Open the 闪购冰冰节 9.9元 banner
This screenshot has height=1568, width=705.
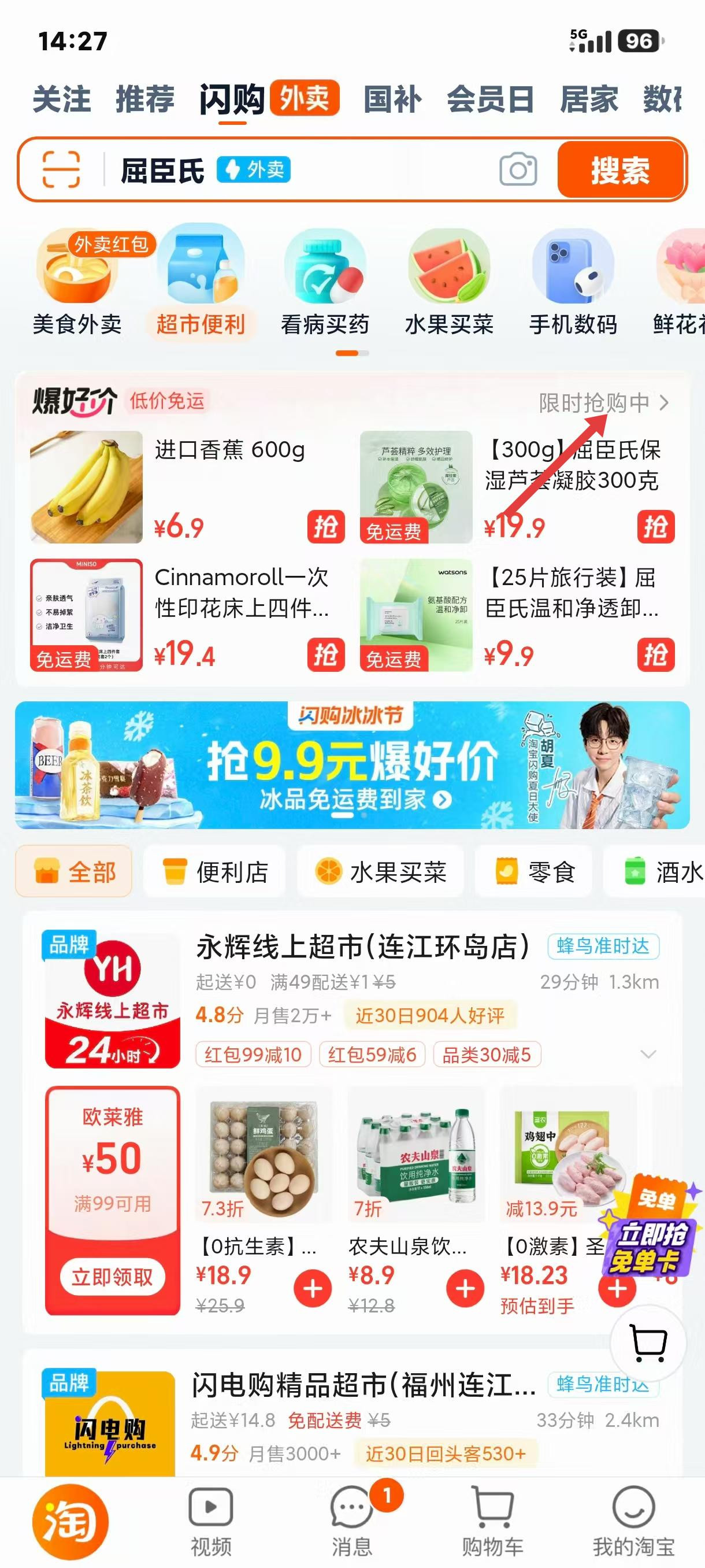coord(352,764)
